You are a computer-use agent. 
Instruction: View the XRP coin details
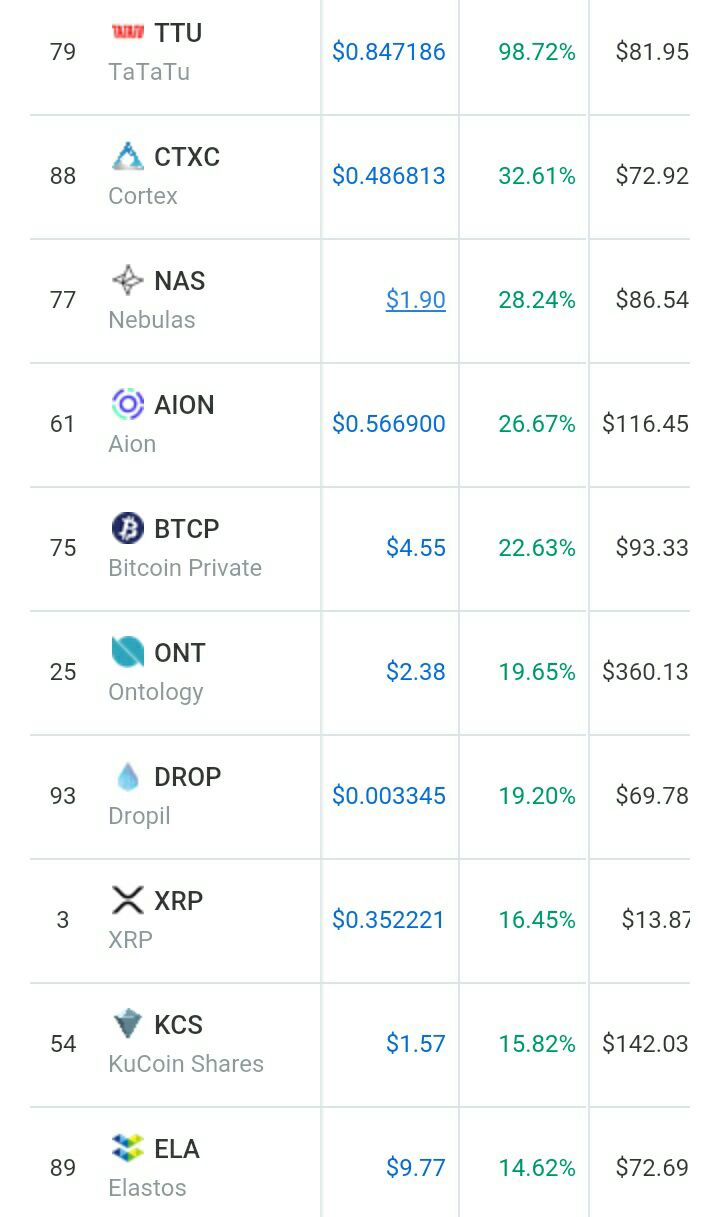pyautogui.click(x=156, y=919)
